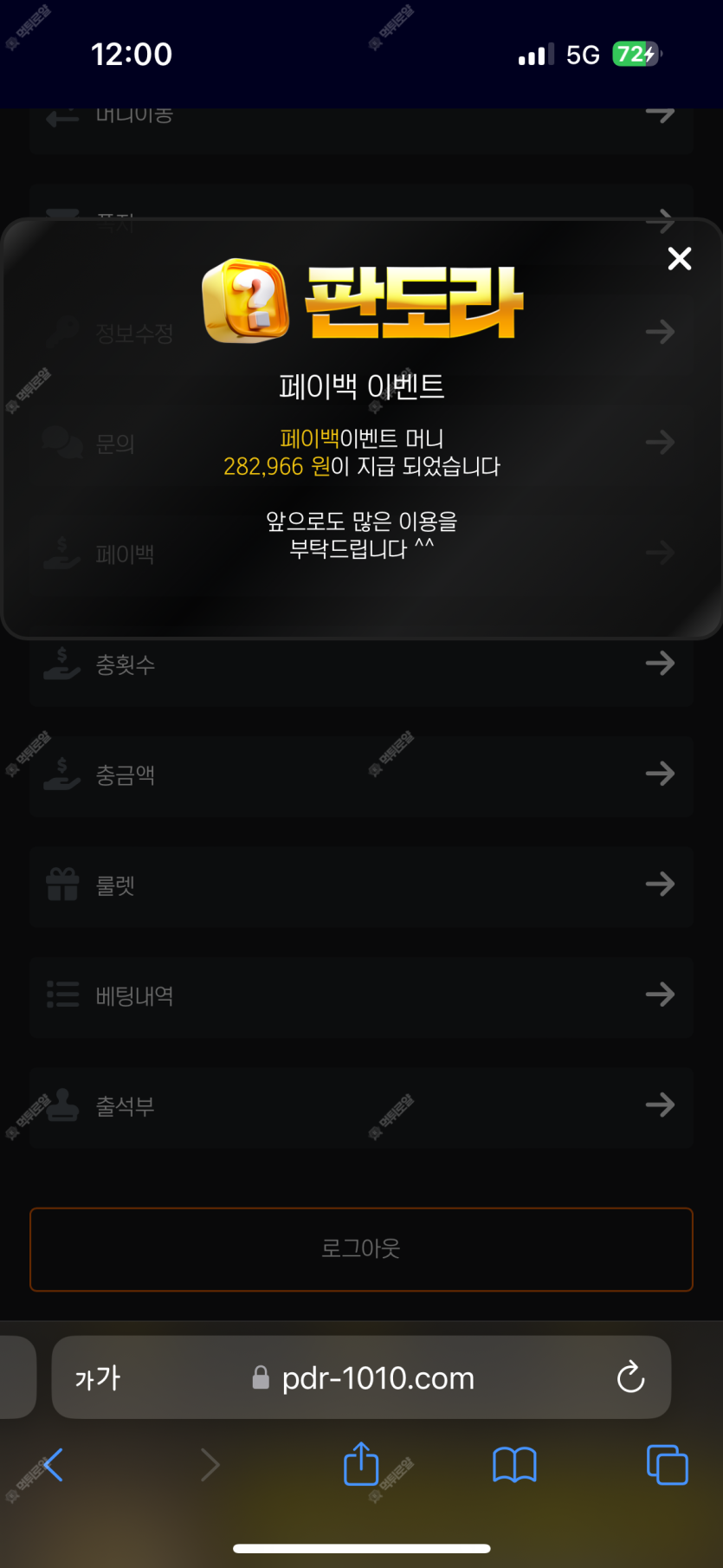The height and width of the screenshot is (1568, 723).
Task: Open the 룰렛 menu row
Action: tap(361, 885)
